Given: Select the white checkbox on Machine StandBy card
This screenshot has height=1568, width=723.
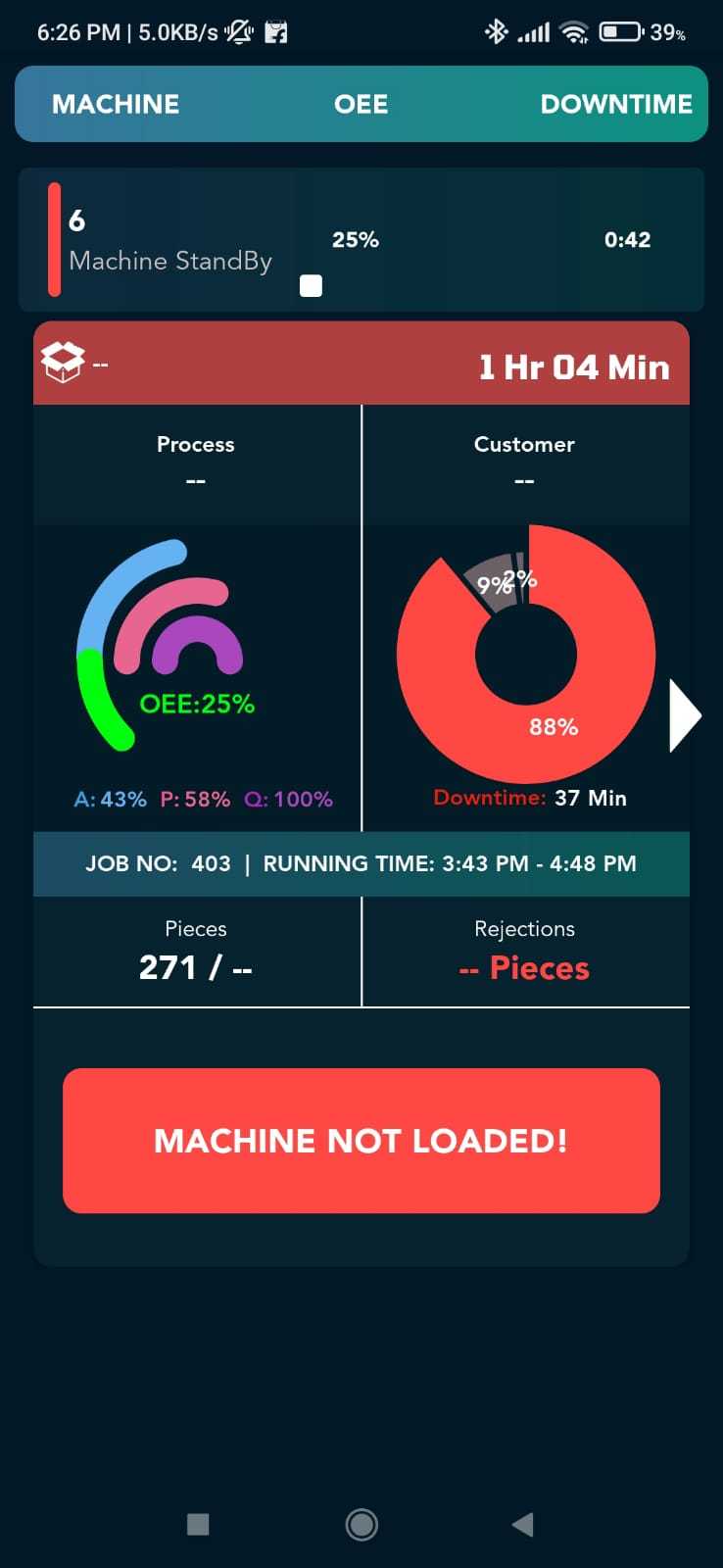Looking at the screenshot, I should coord(311,285).
